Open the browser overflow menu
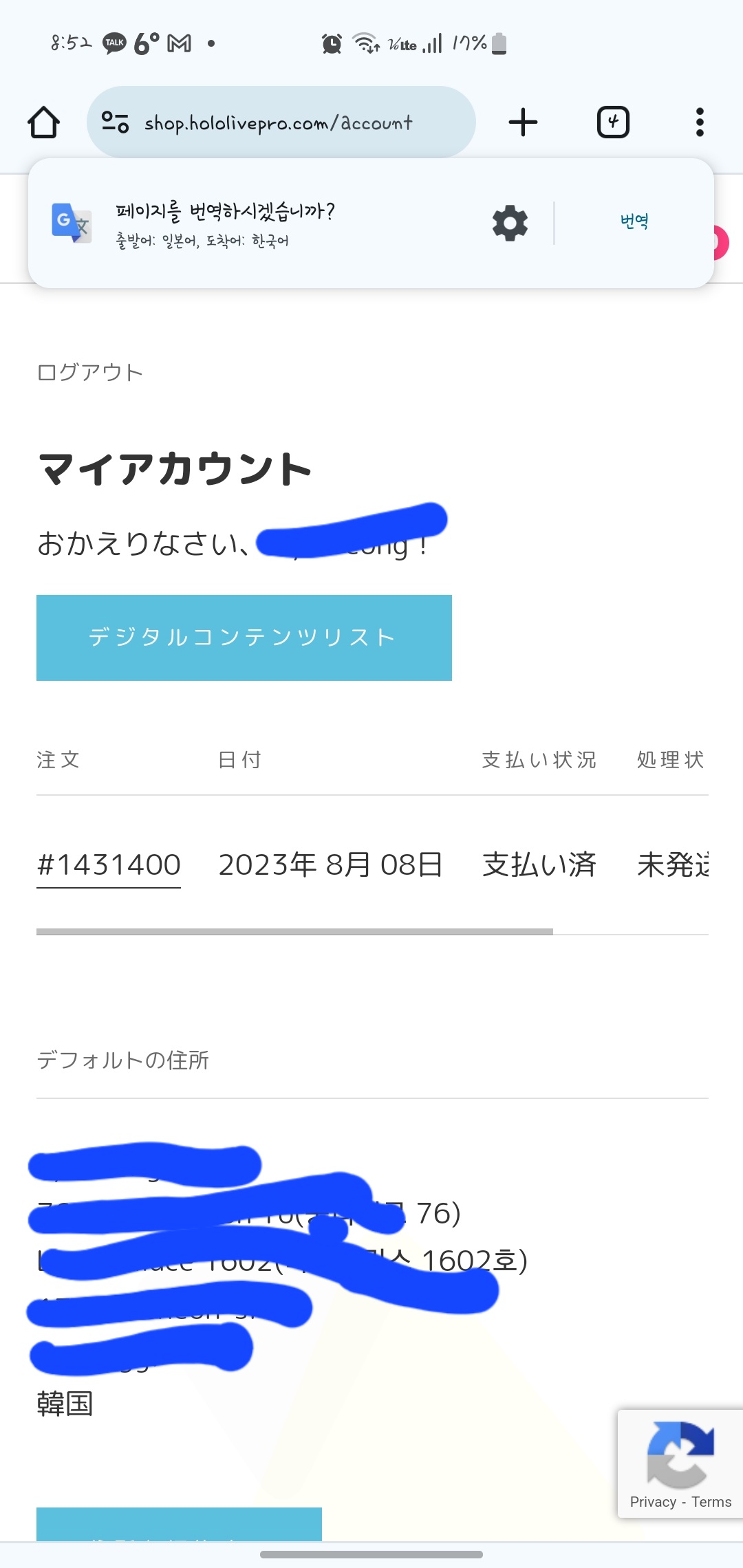743x1568 pixels. (x=700, y=122)
